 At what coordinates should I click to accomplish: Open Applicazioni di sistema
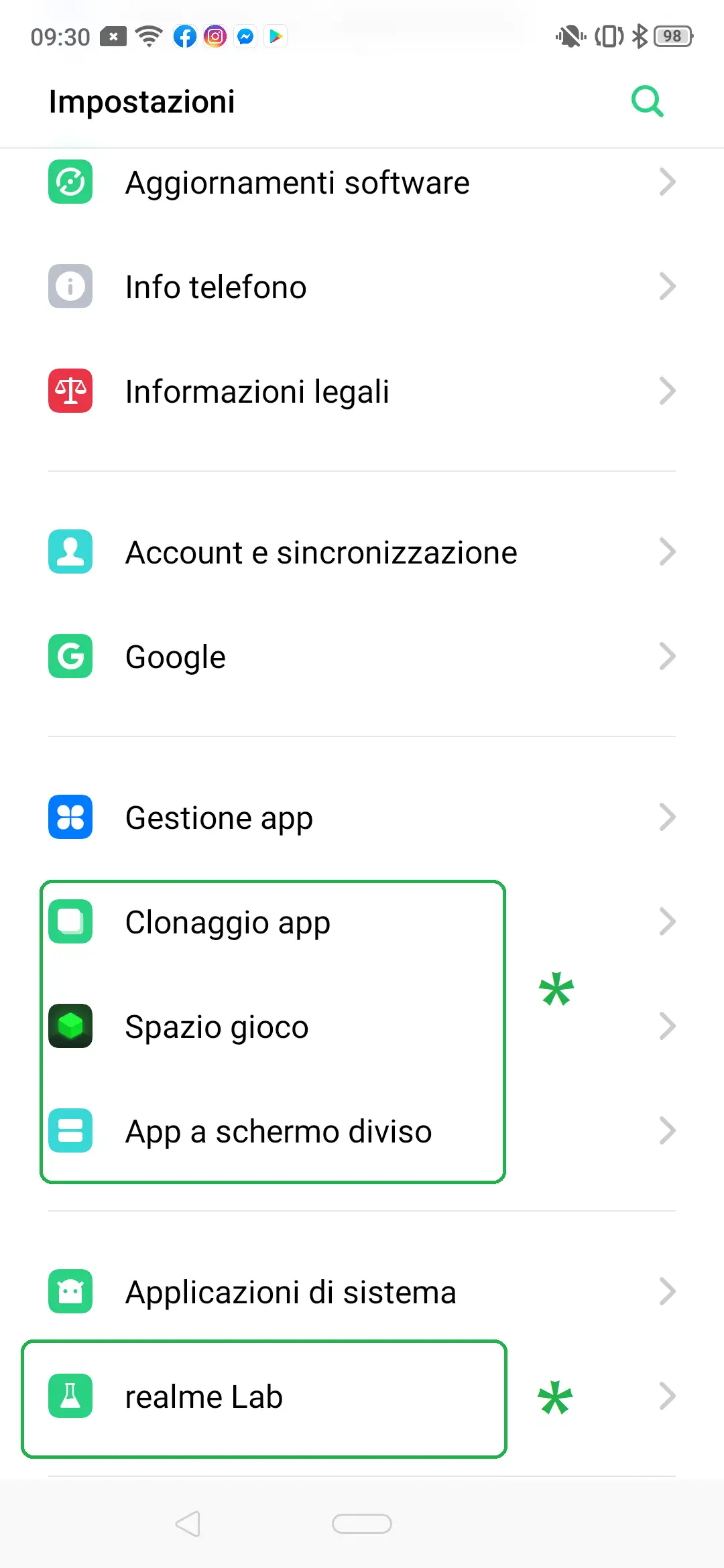point(362,1292)
